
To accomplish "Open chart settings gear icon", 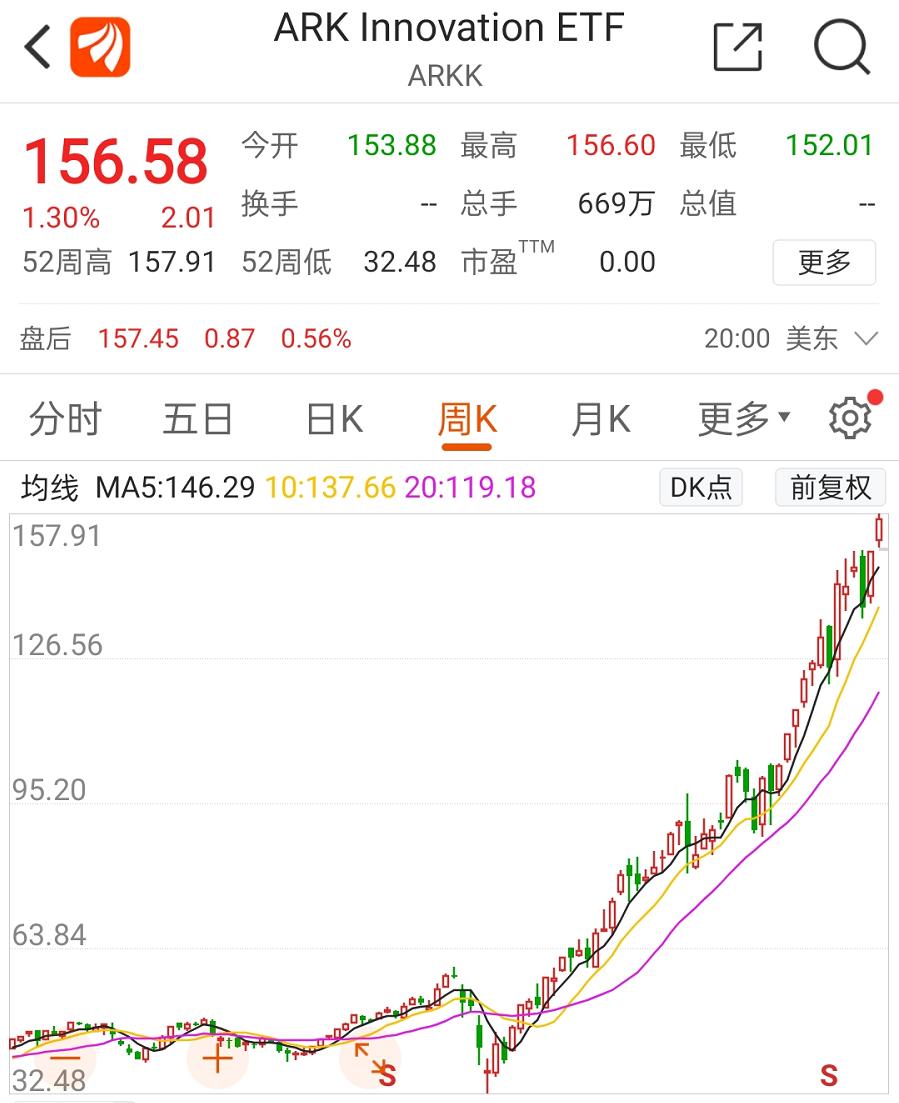I will [850, 417].
